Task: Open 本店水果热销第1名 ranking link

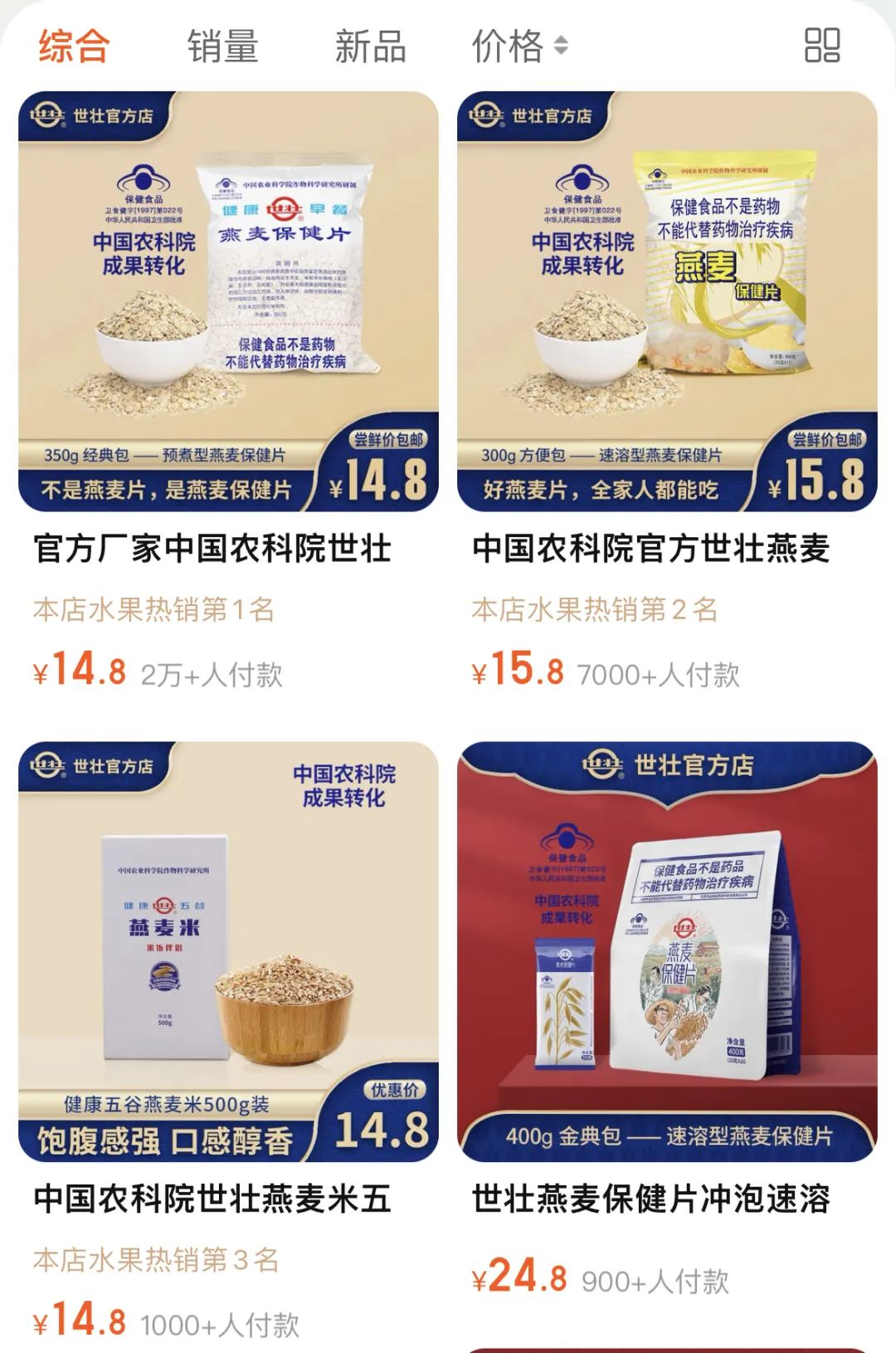Action: (158, 608)
